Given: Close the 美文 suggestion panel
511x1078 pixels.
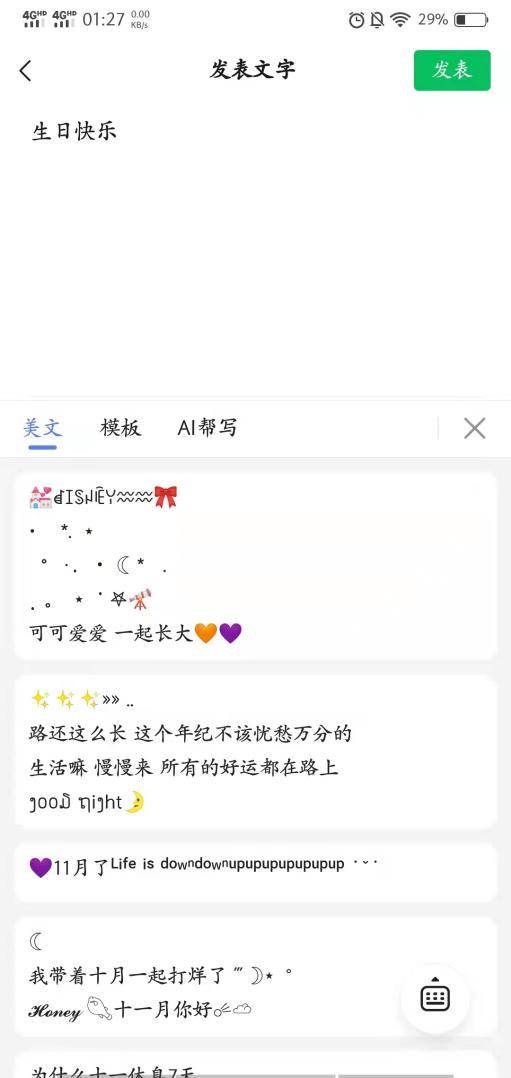Looking at the screenshot, I should click(x=475, y=428).
